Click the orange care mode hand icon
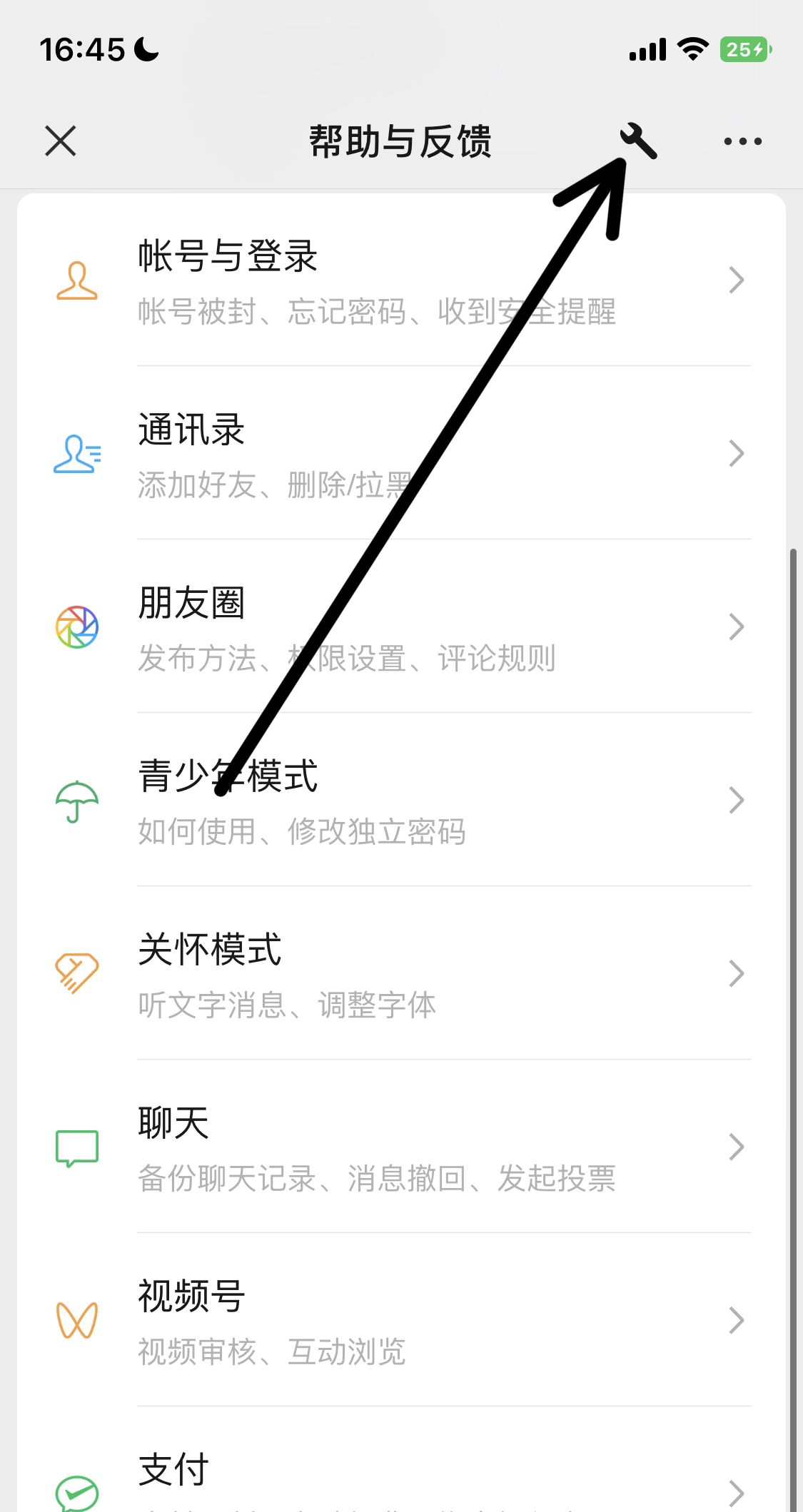Image resolution: width=803 pixels, height=1512 pixels. (76, 974)
